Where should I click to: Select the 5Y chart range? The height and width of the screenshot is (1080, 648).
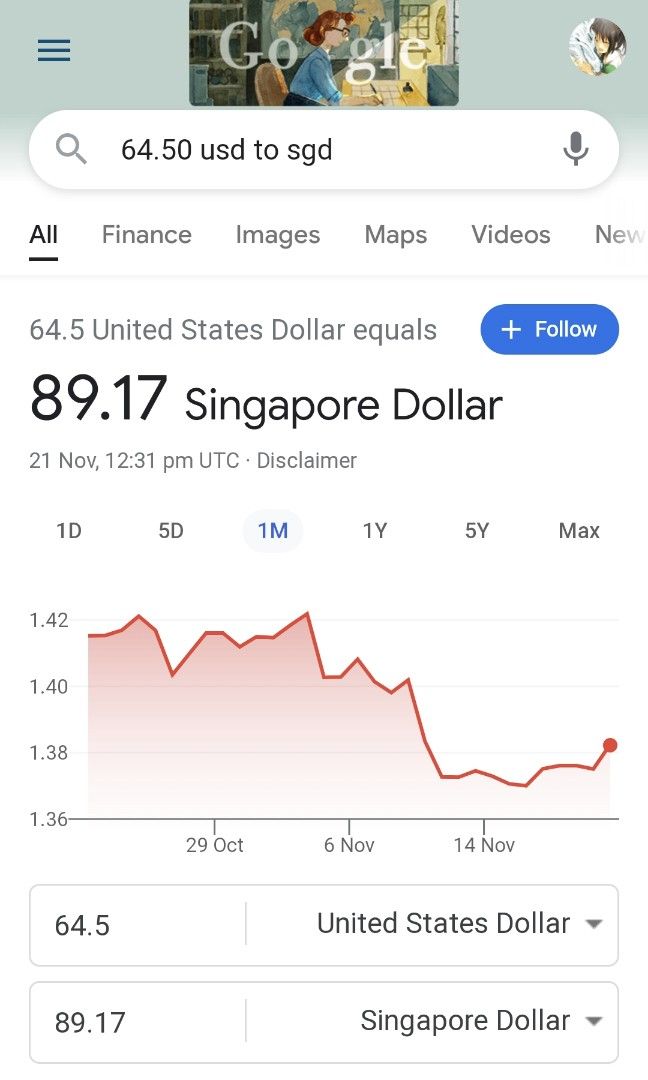click(x=477, y=531)
